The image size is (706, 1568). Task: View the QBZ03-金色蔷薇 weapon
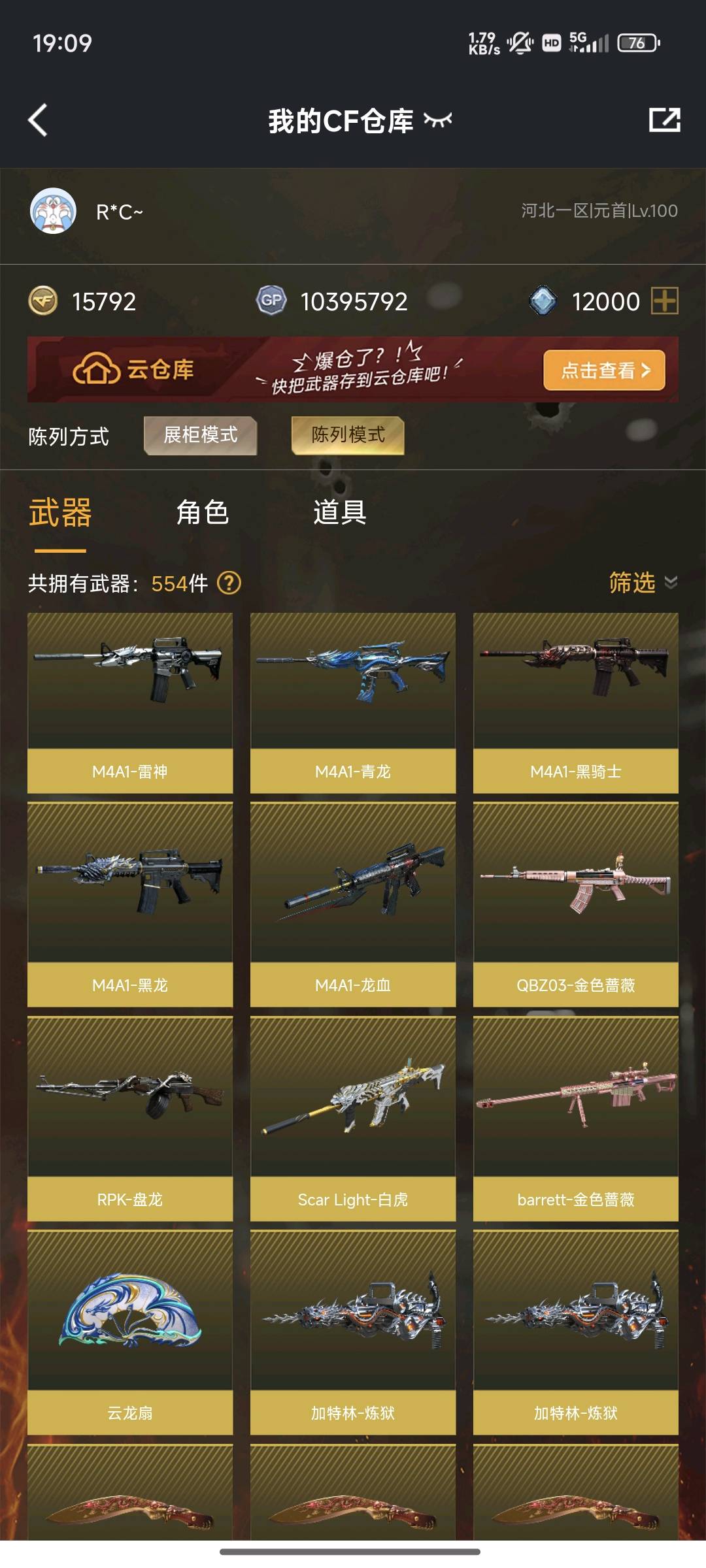click(x=576, y=905)
